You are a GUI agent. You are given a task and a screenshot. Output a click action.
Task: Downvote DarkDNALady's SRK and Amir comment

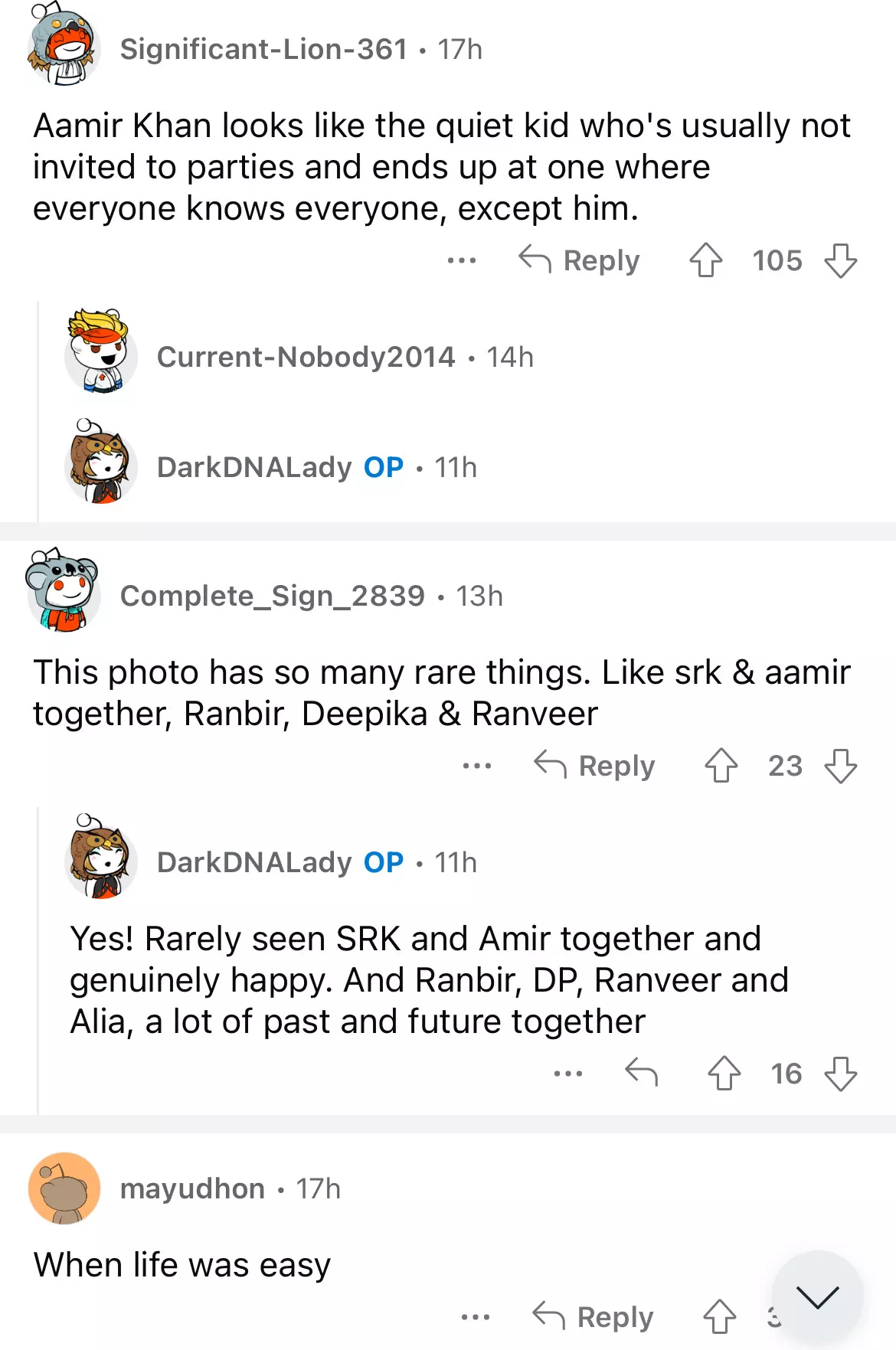point(840,1074)
